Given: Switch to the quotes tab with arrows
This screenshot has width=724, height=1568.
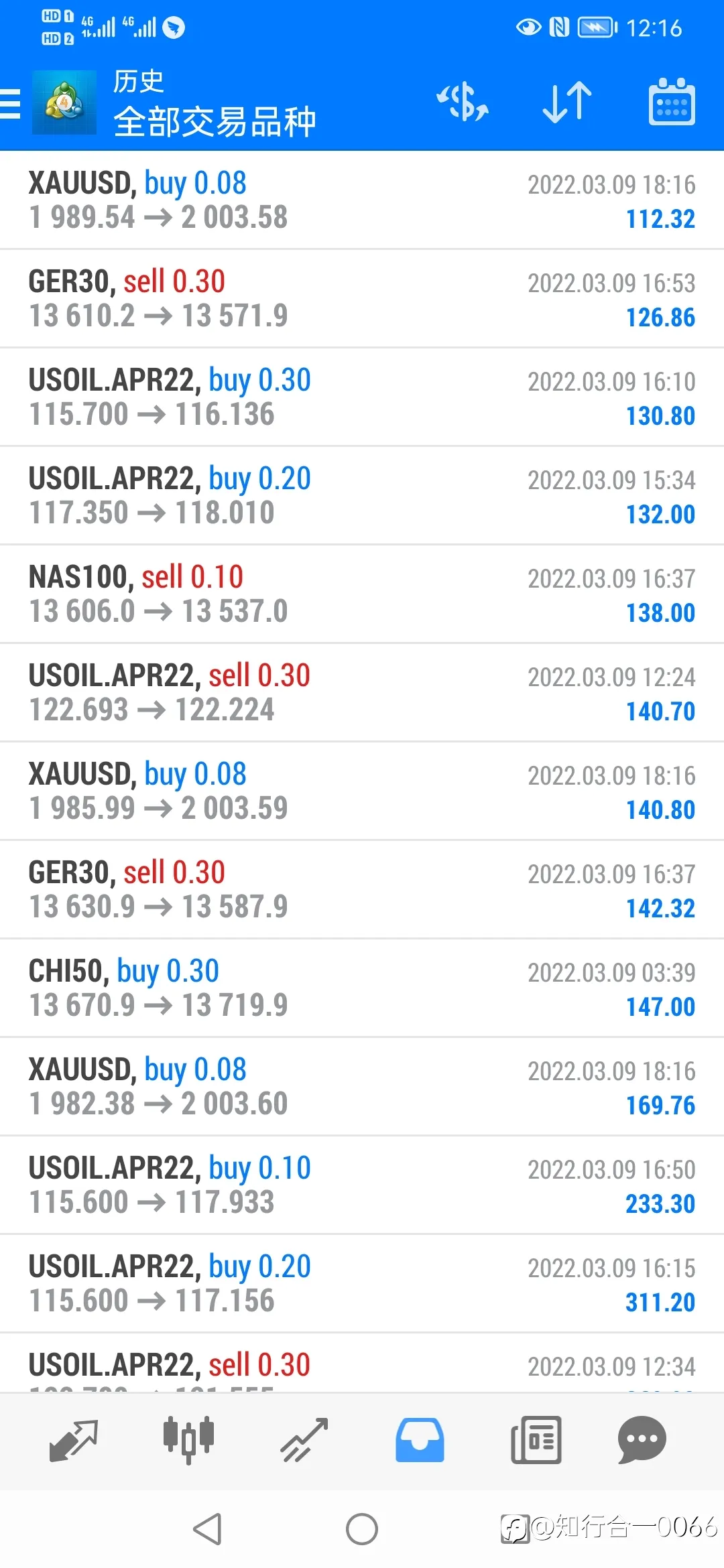Looking at the screenshot, I should point(74,1441).
